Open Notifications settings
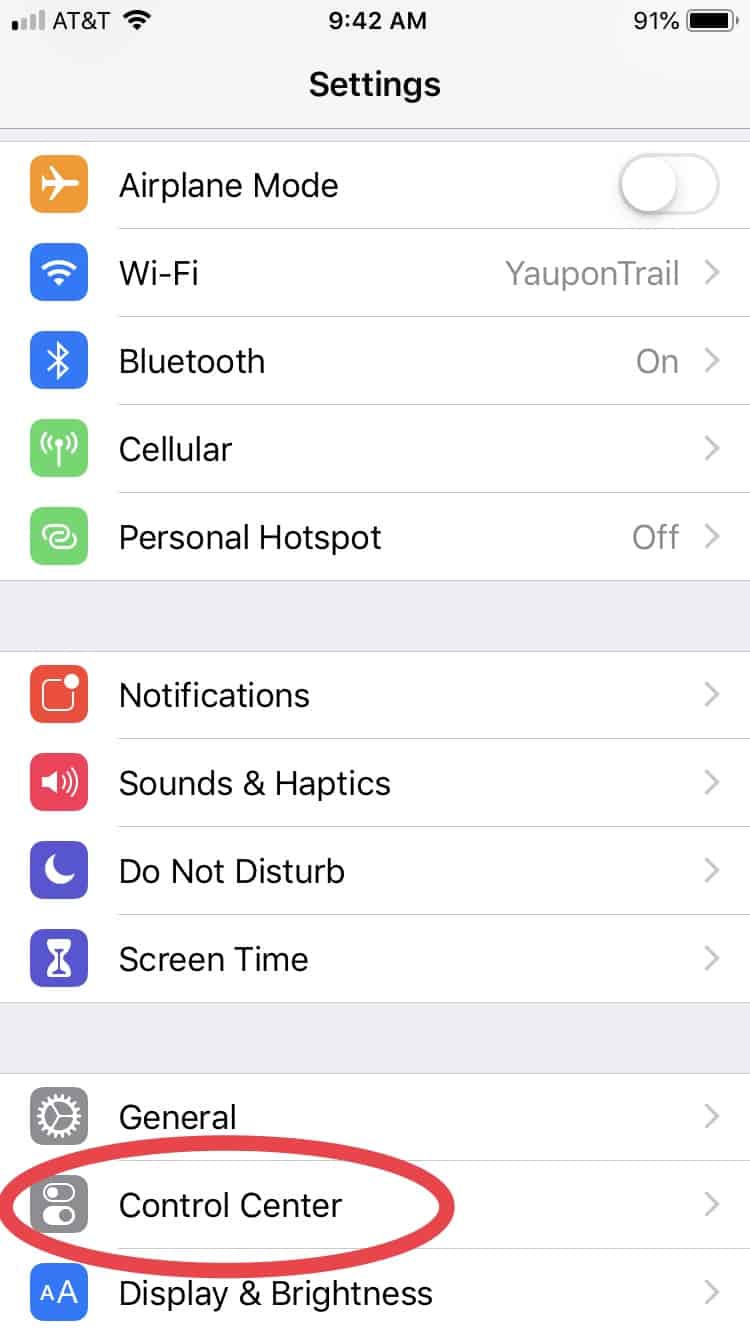The image size is (750, 1334). coord(375,695)
